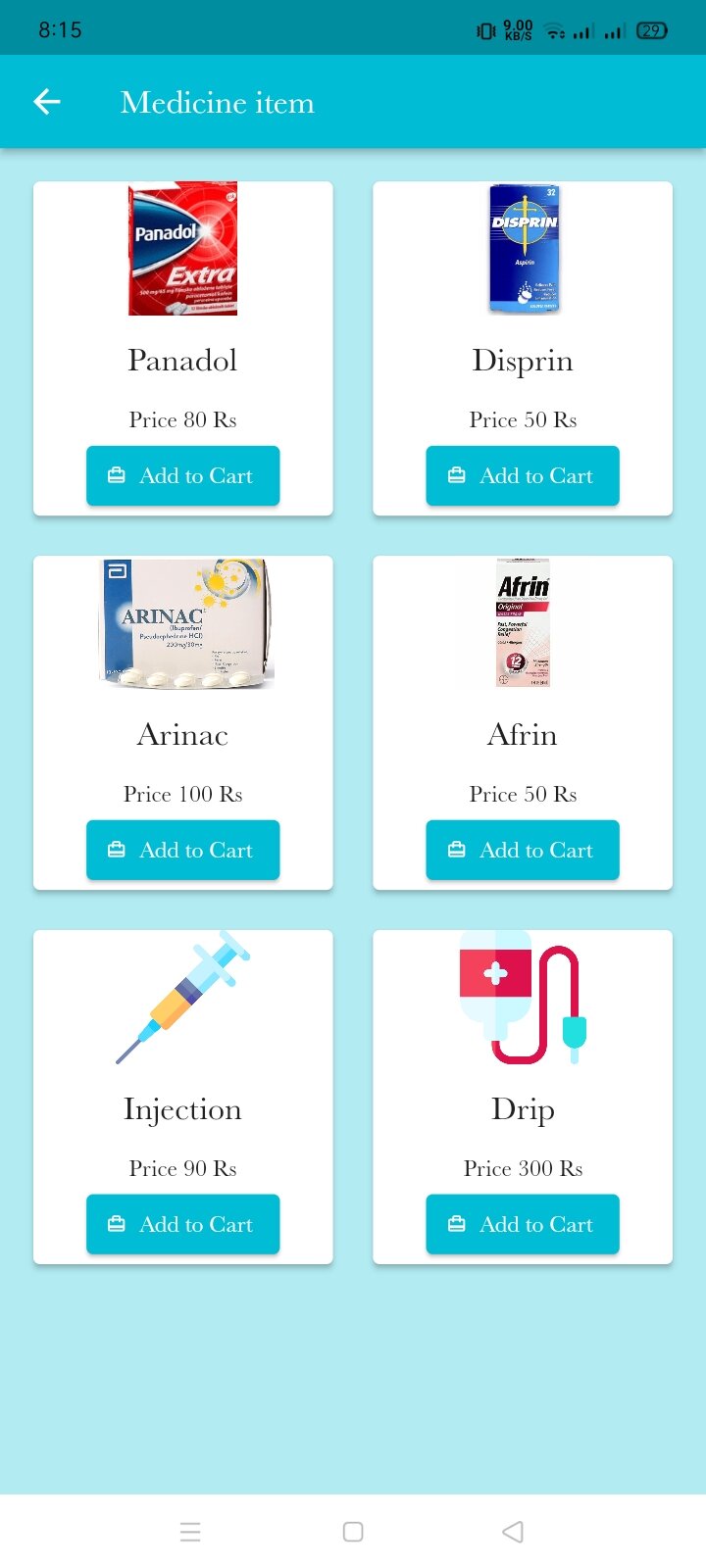The image size is (706, 1568).
Task: Go back using the app bar arrow
Action: pyautogui.click(x=47, y=102)
